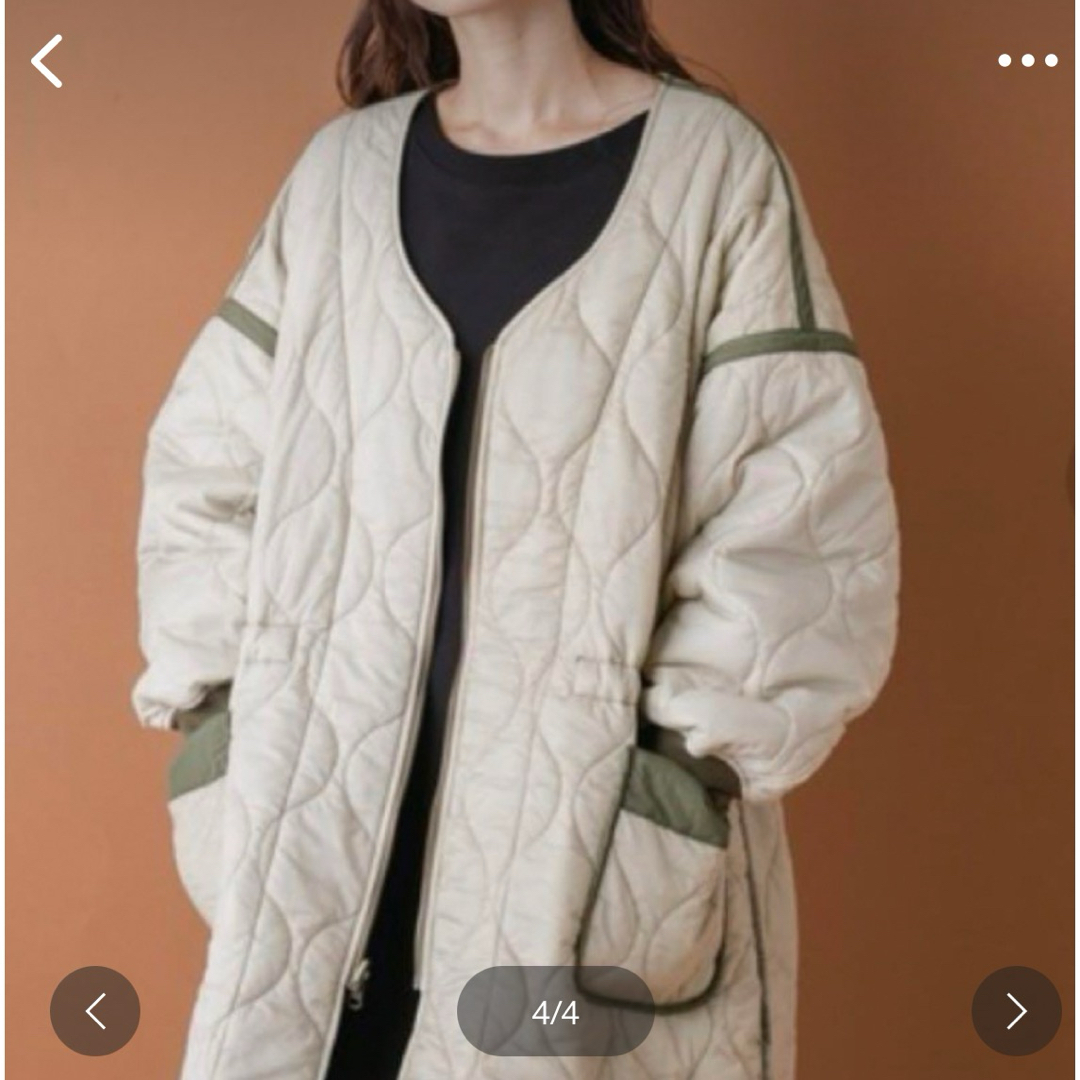Show the next product image
The height and width of the screenshot is (1080, 1080).
click(x=1016, y=1011)
